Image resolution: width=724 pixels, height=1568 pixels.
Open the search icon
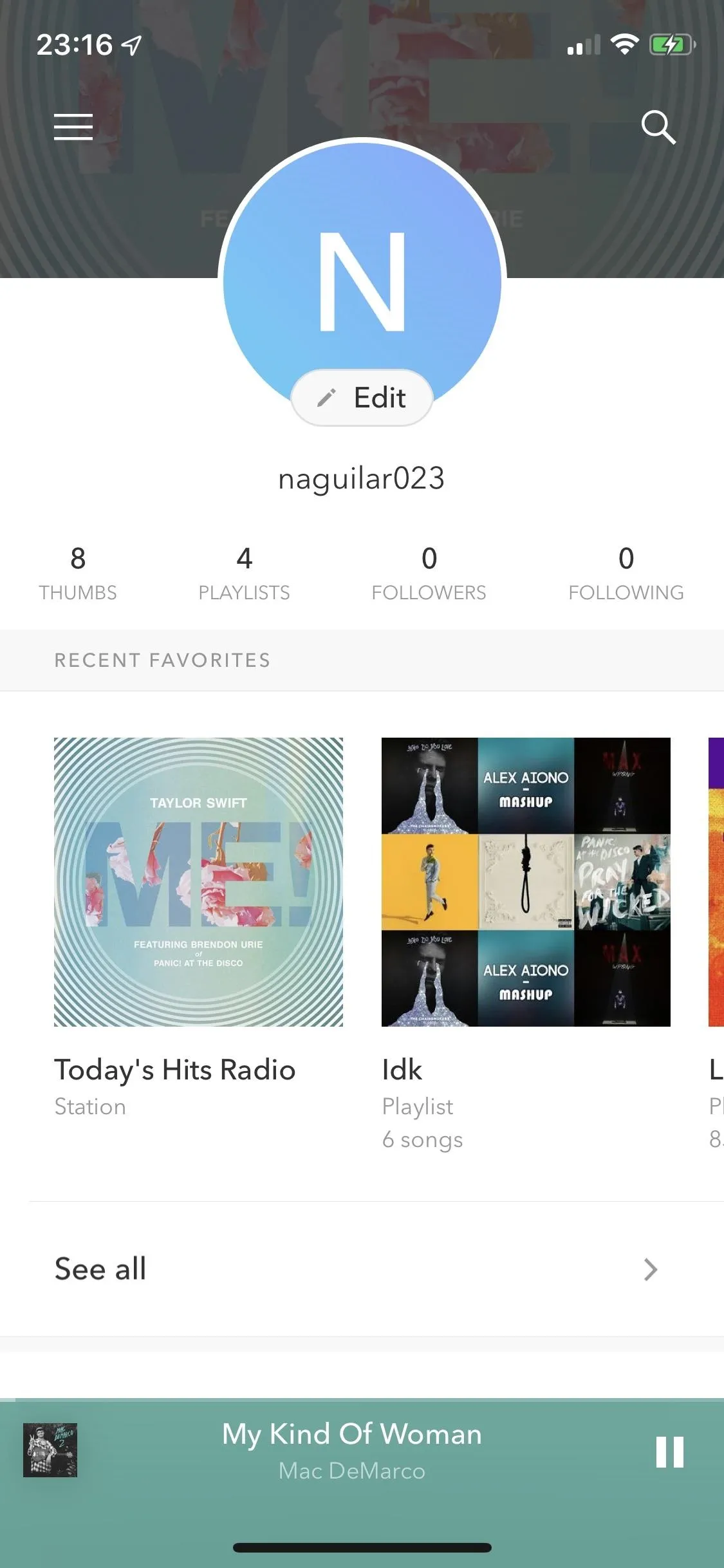pyautogui.click(x=658, y=127)
